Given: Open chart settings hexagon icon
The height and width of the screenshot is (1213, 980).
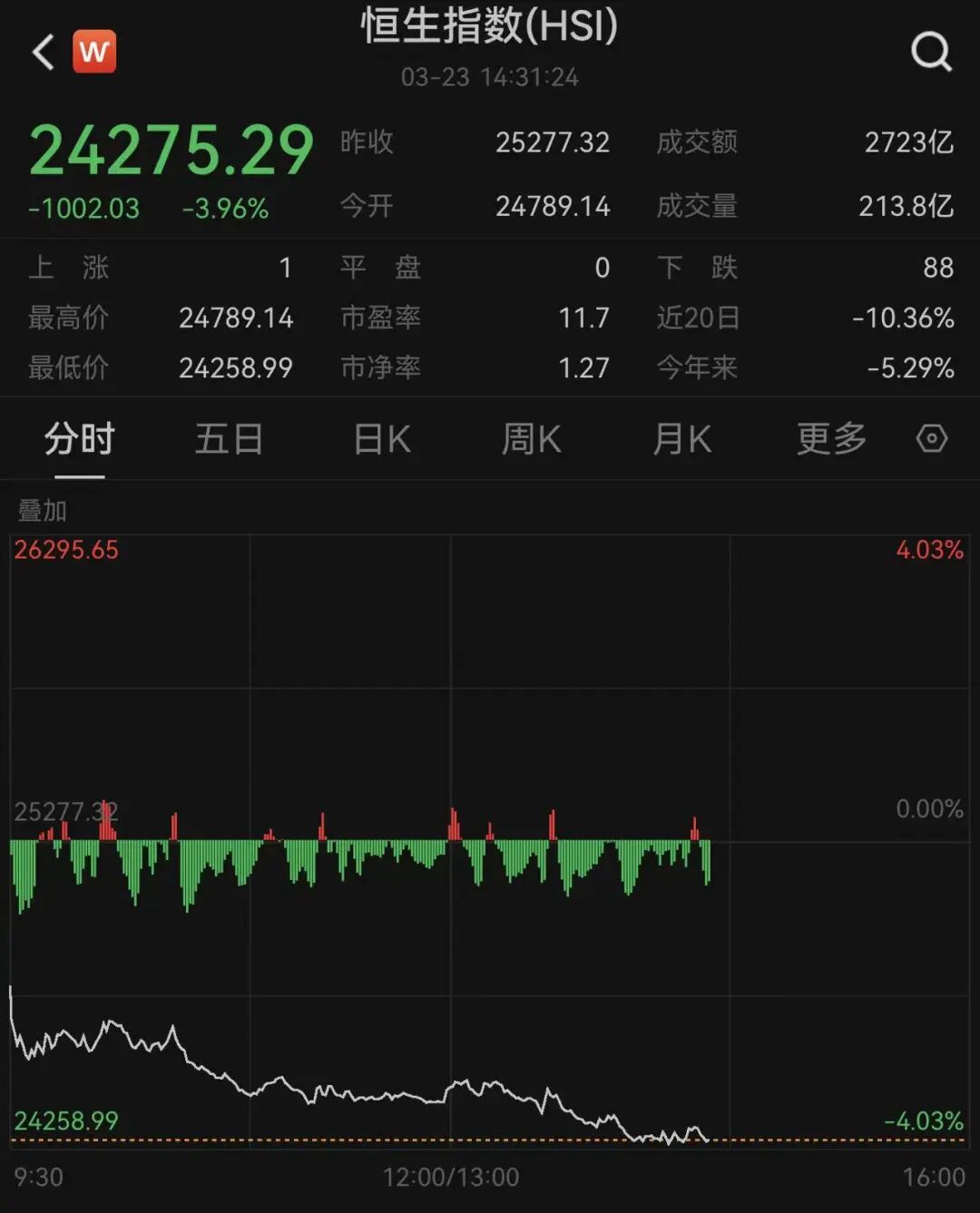Looking at the screenshot, I should (931, 439).
